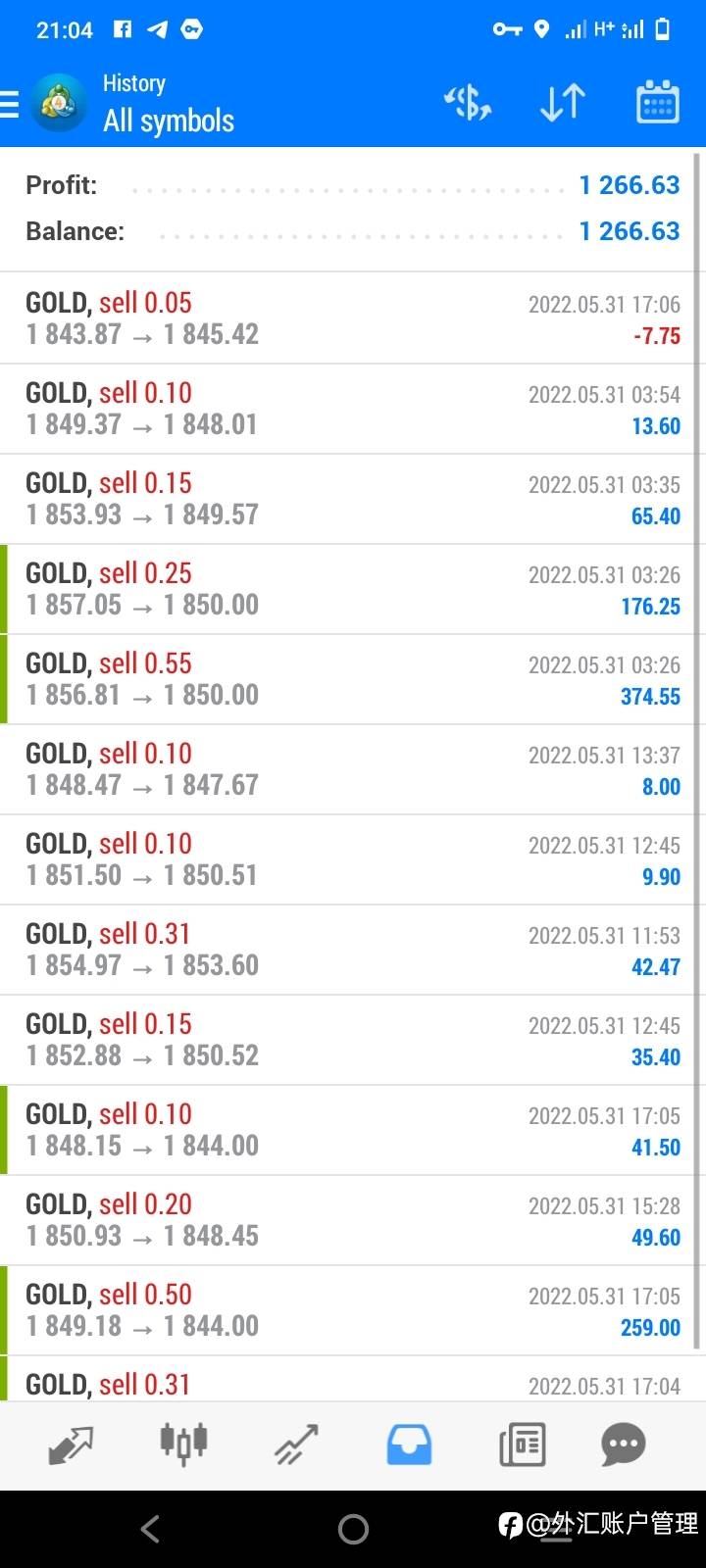The height and width of the screenshot is (1568, 706).
Task: Switch to the Quotes tab
Action: 71,1445
